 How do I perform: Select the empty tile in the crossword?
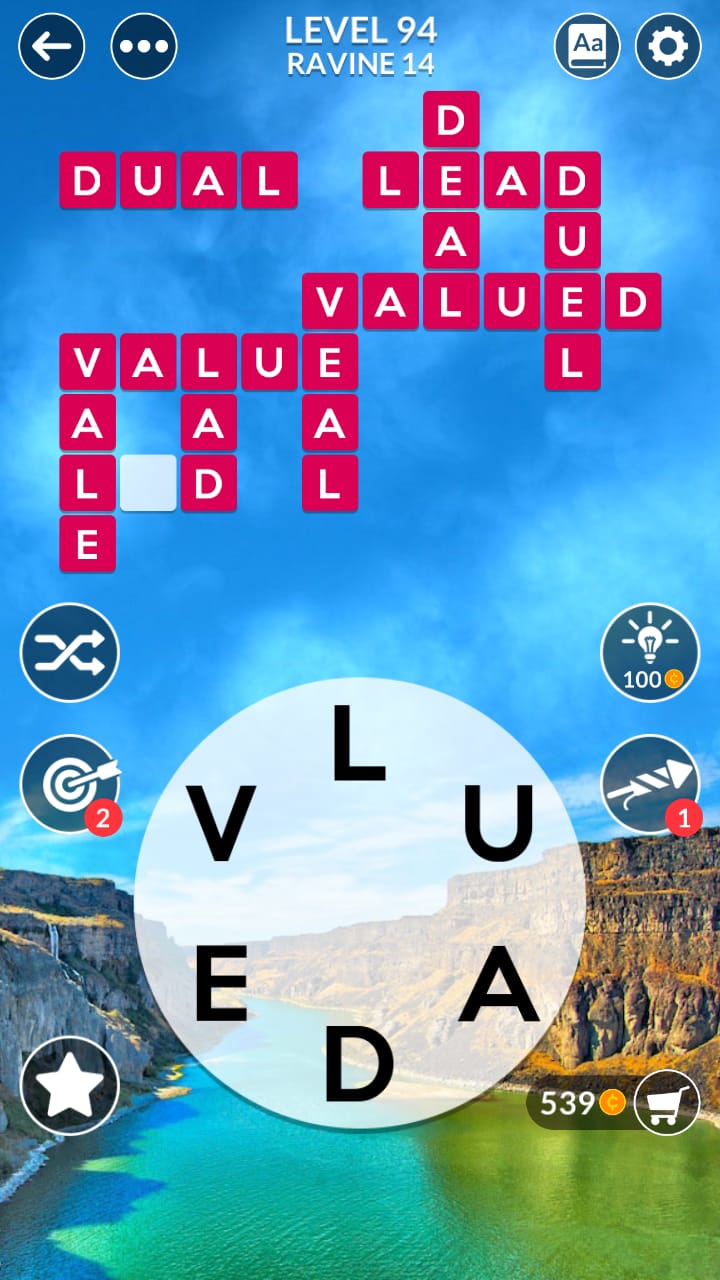click(x=148, y=483)
